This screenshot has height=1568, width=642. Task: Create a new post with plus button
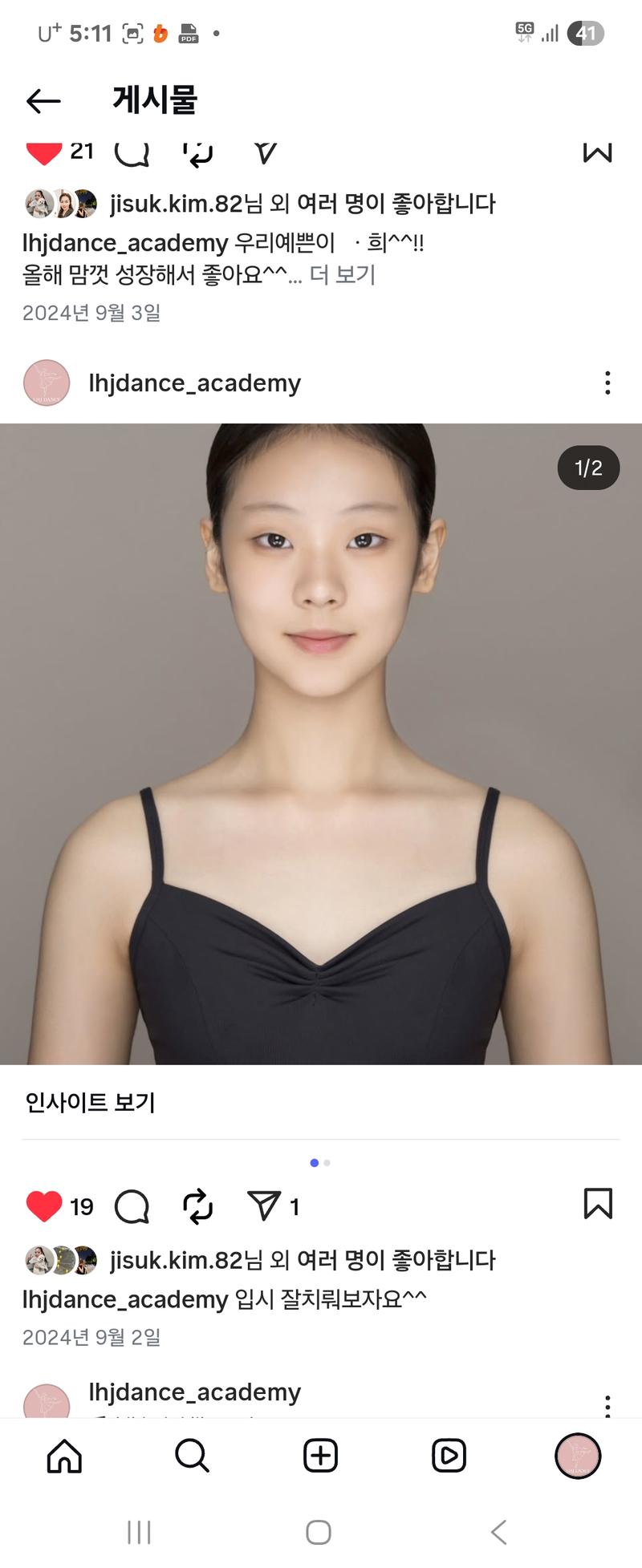(320, 1456)
